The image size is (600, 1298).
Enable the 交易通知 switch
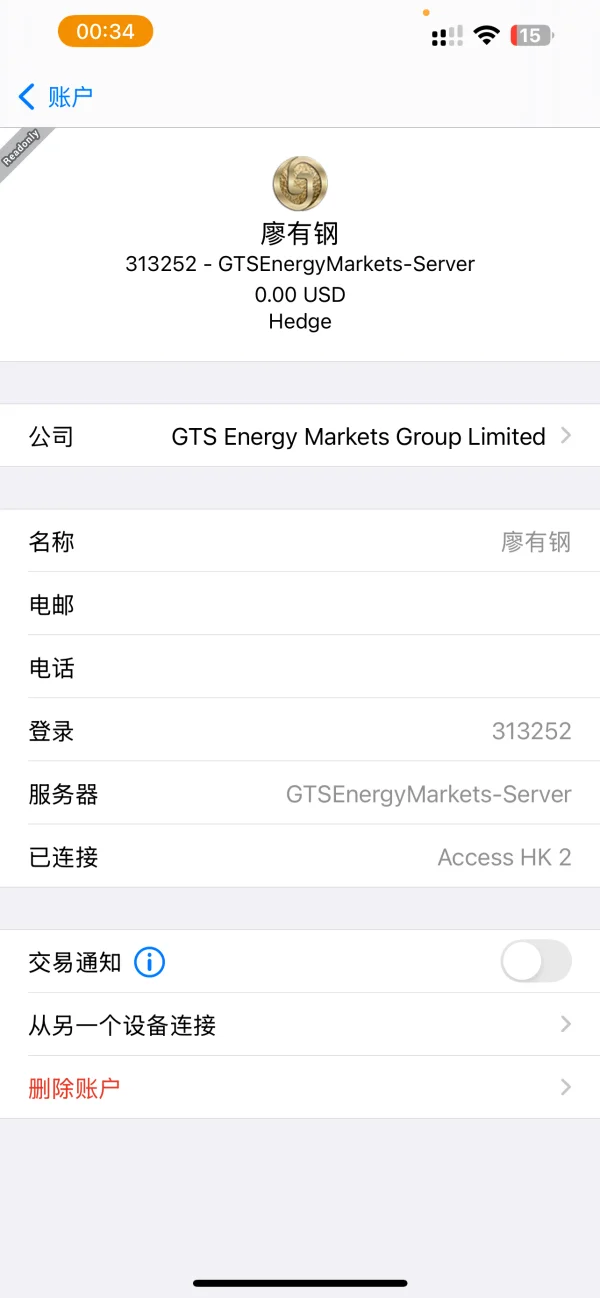click(x=535, y=962)
